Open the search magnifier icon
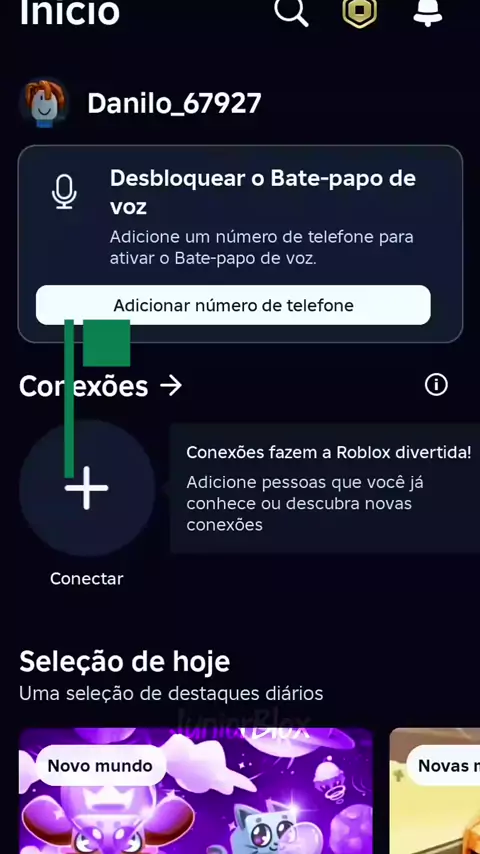 coord(291,11)
